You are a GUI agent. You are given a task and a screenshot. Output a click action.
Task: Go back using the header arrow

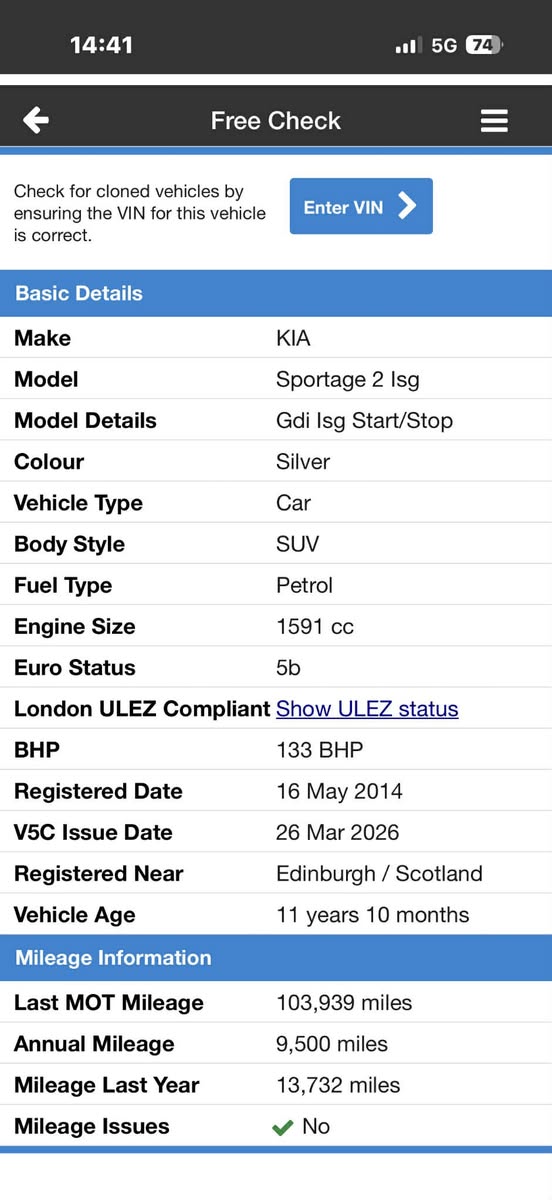point(36,121)
